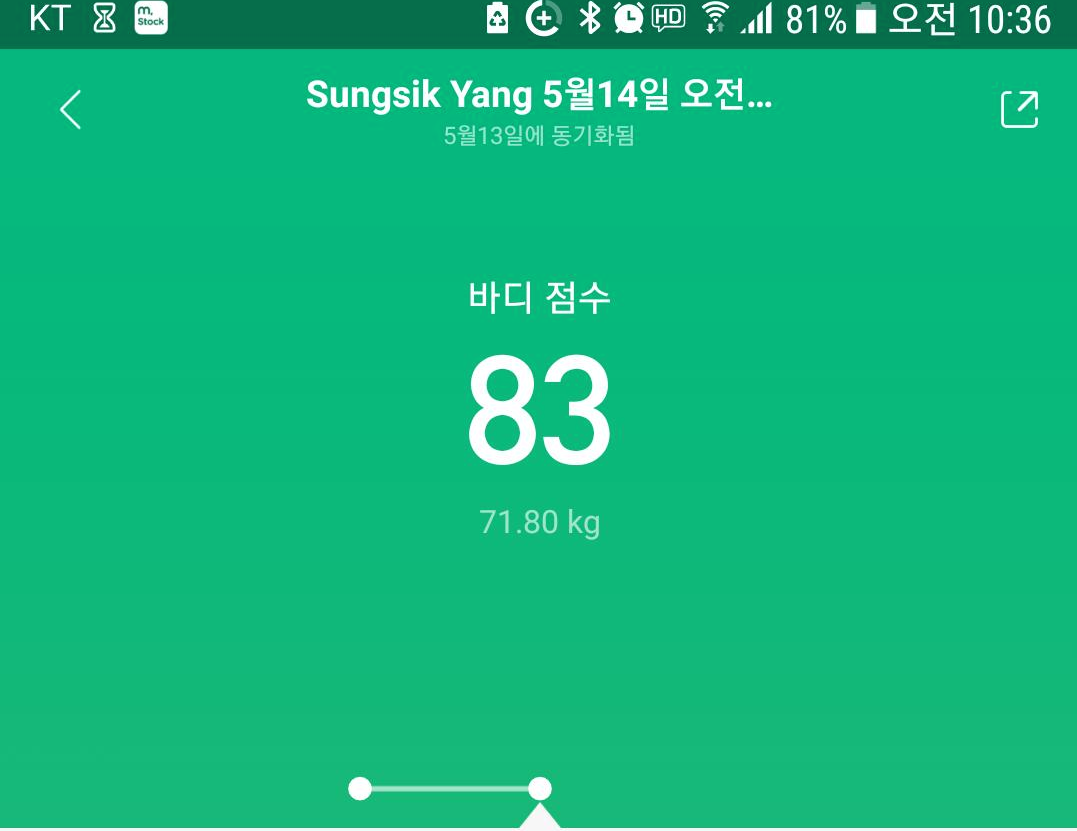Image resolution: width=1077 pixels, height=831 pixels.
Task: Select the earlier point on the chart
Action: pos(360,788)
